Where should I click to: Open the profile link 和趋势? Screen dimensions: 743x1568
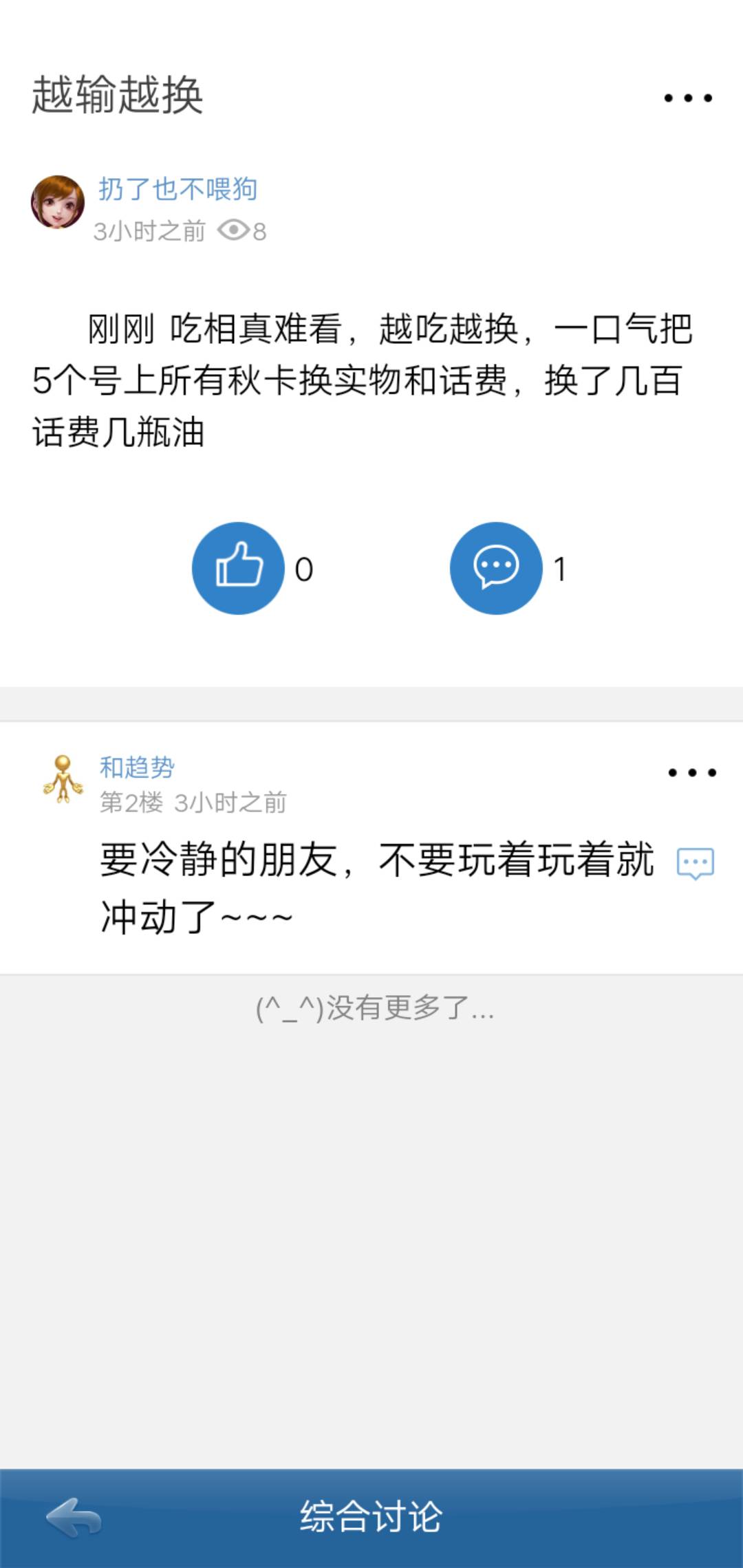[x=135, y=768]
